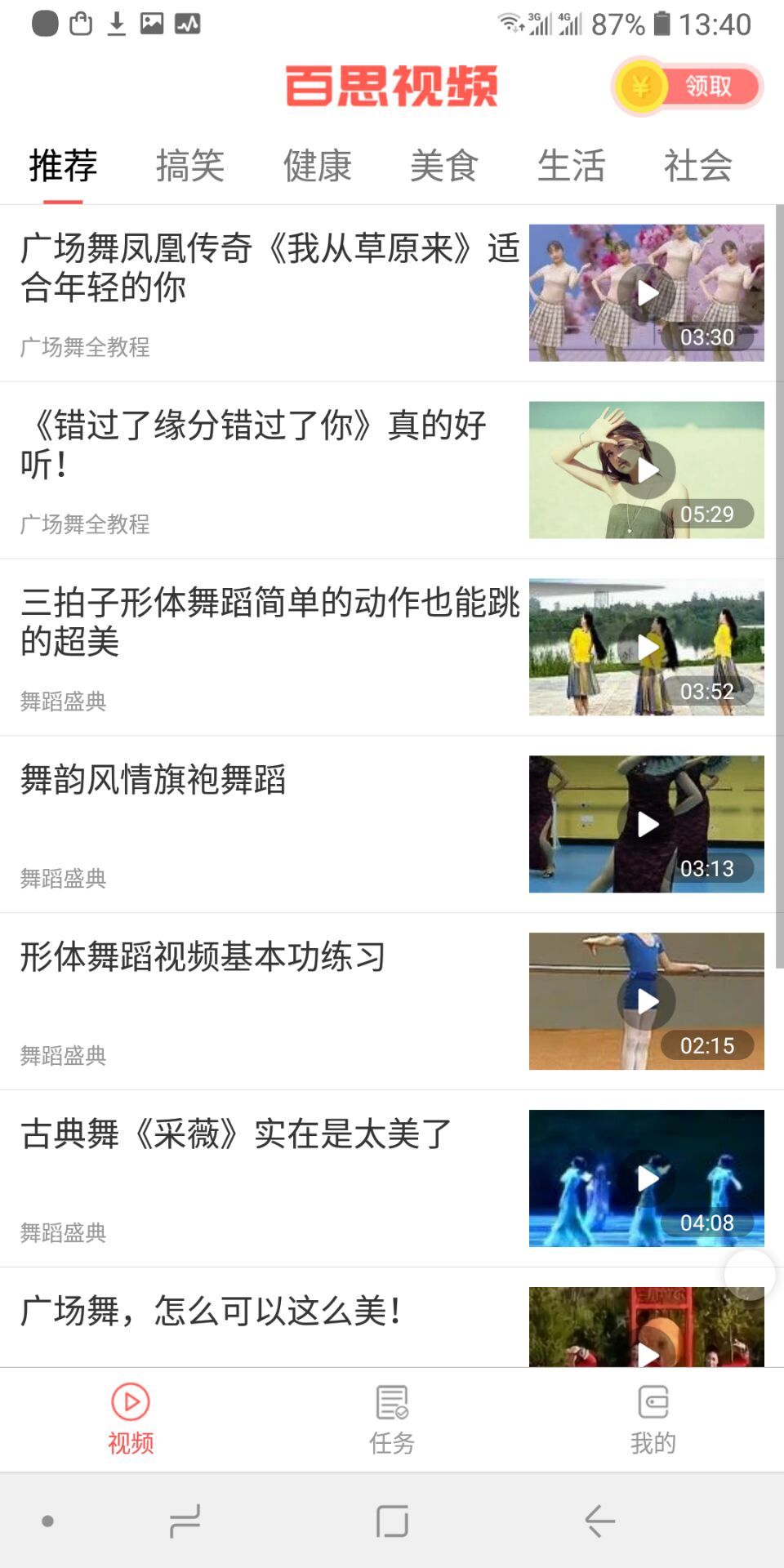Tap the 领取 reward button
The image size is (784, 1568).
pos(710,84)
